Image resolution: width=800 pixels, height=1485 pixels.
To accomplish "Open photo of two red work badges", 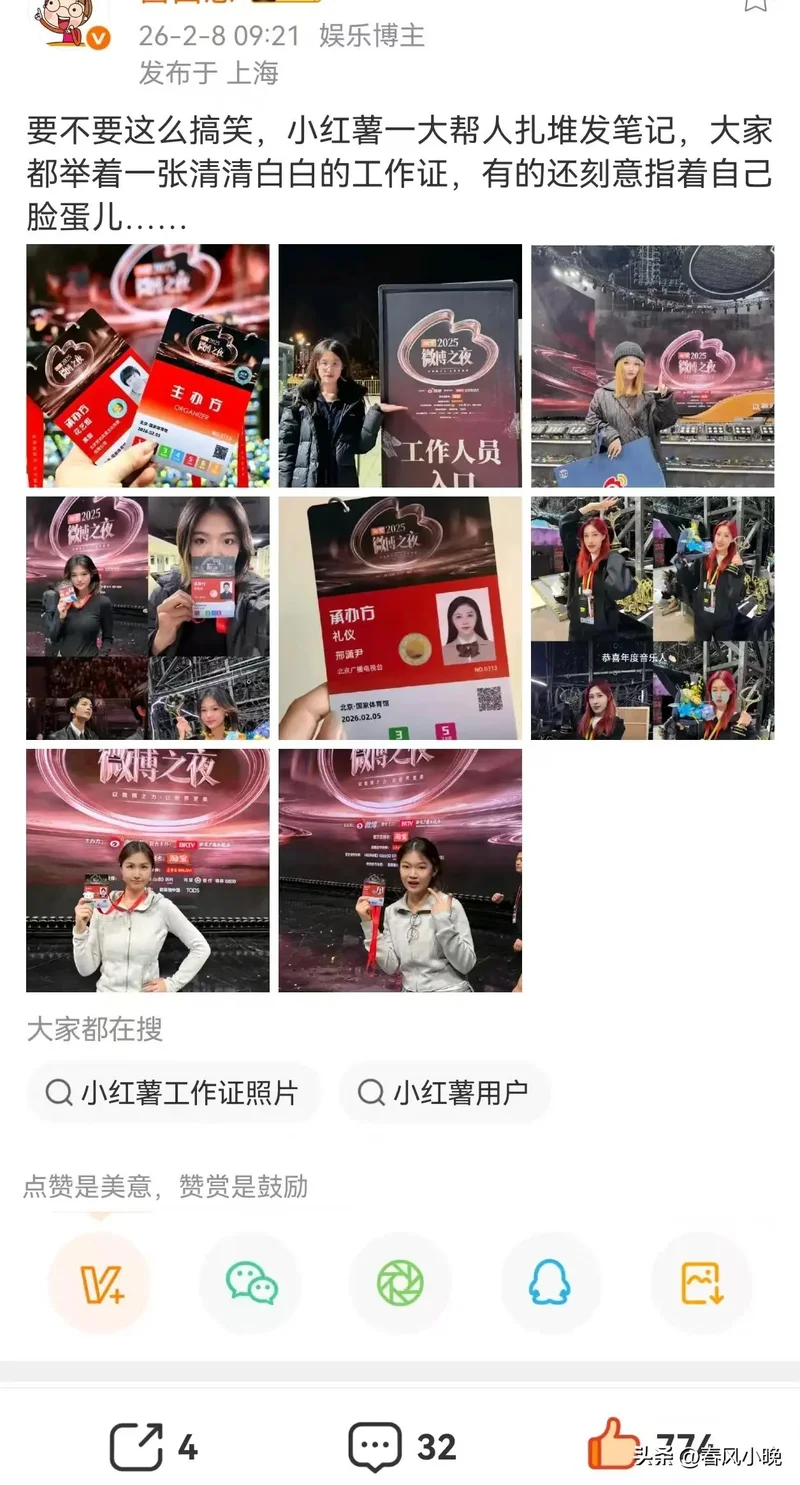I will pyautogui.click(x=148, y=366).
